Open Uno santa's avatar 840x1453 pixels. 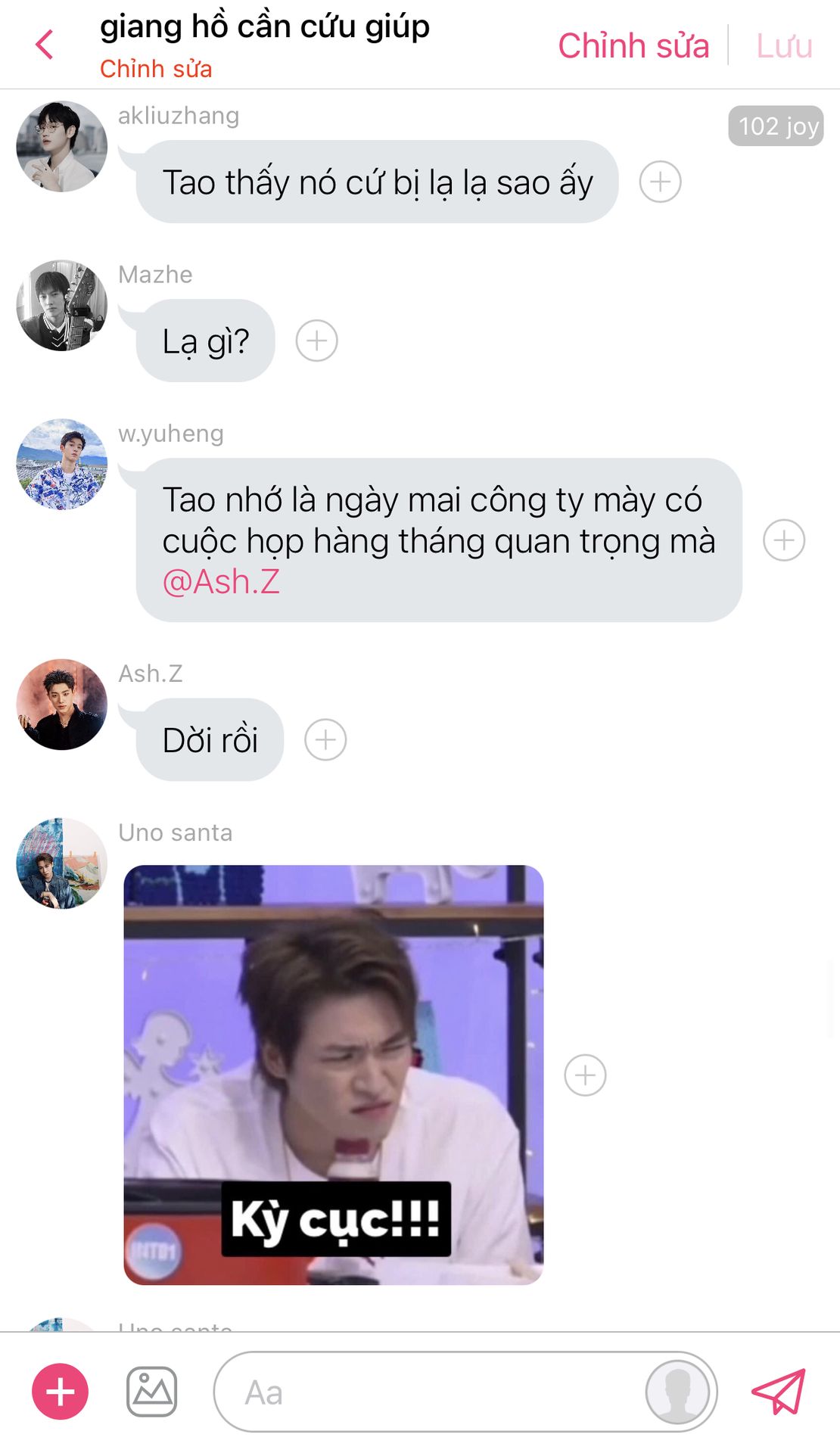[x=62, y=863]
